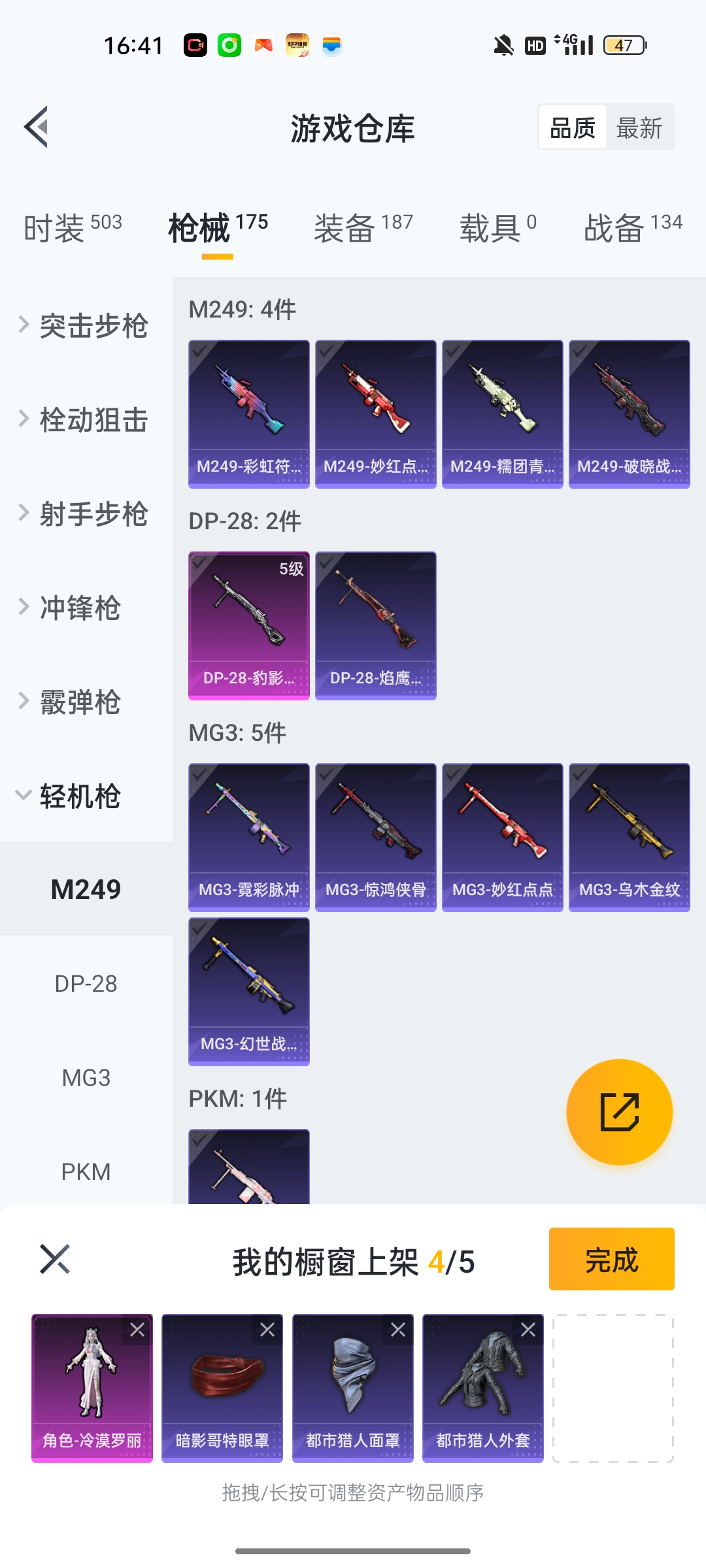Screen dimensions: 706x1568
Task: Remove 角色-冷漠罗丽 from showcase
Action: pyautogui.click(x=137, y=1330)
